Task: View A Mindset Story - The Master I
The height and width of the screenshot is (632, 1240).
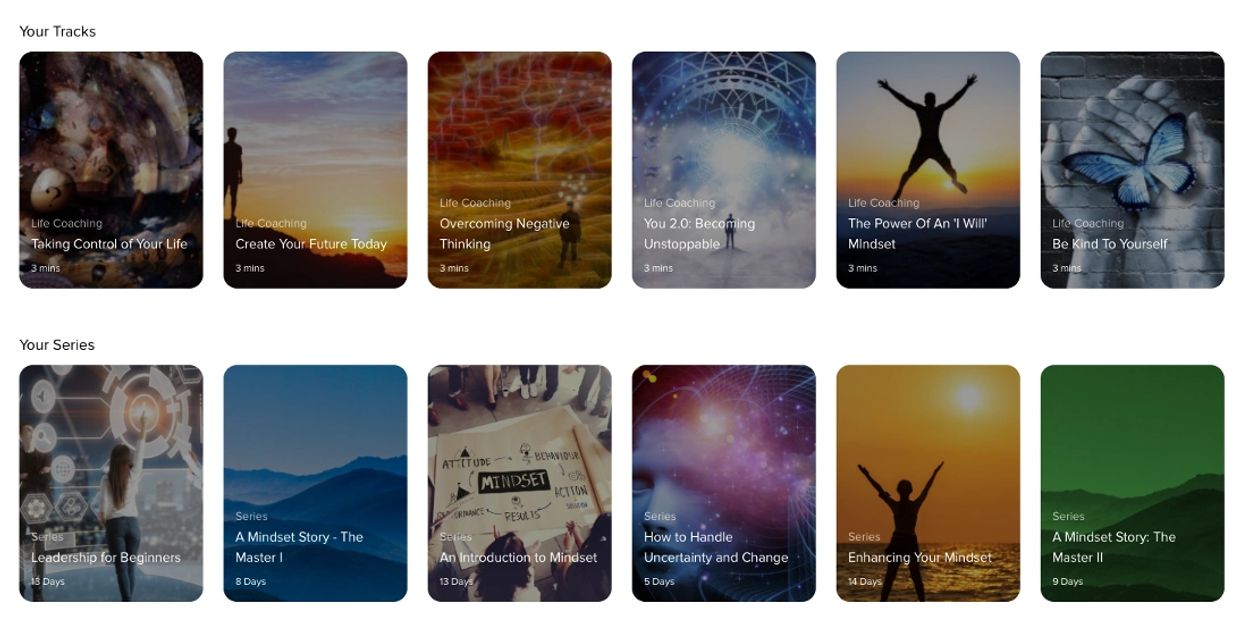Action: 315,483
